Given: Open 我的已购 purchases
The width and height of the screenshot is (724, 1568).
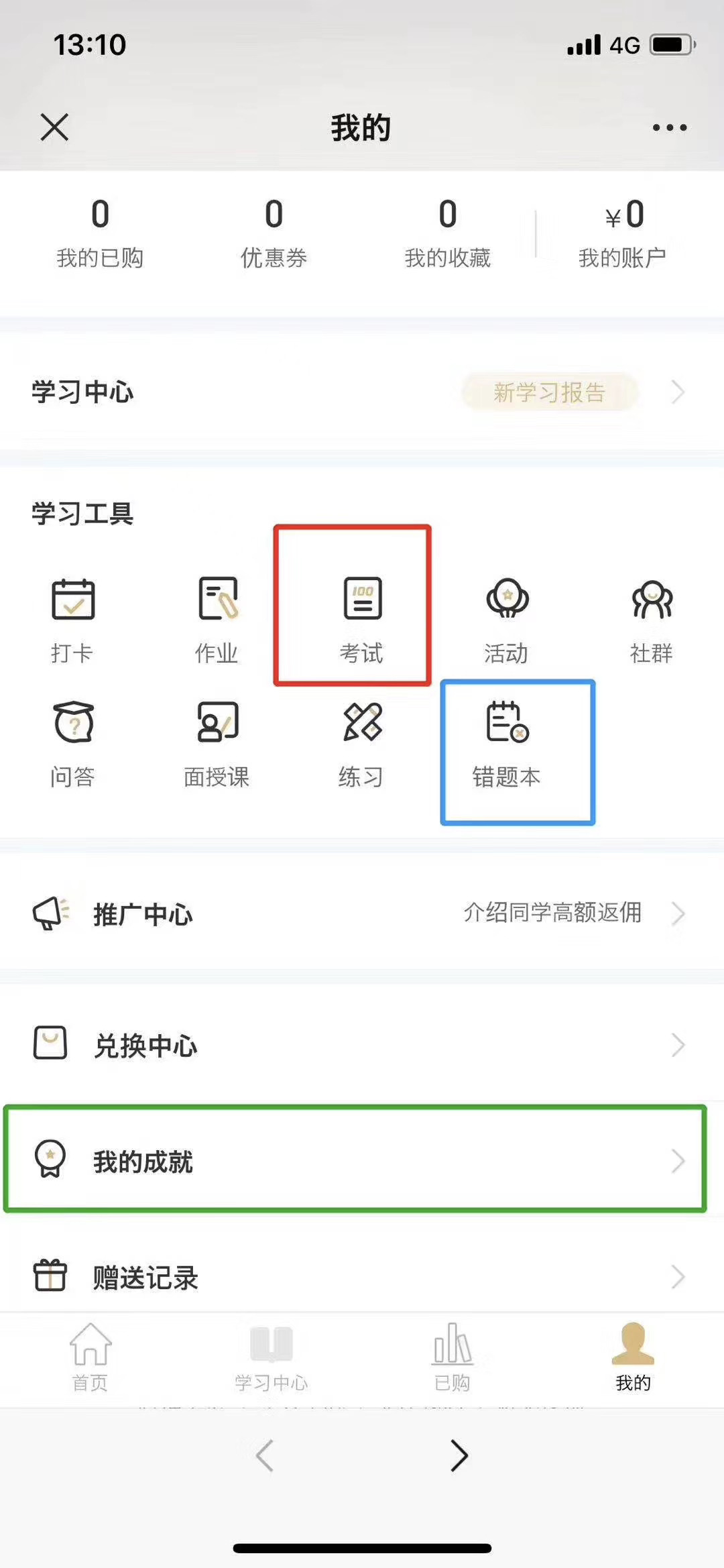Looking at the screenshot, I should click(100, 233).
